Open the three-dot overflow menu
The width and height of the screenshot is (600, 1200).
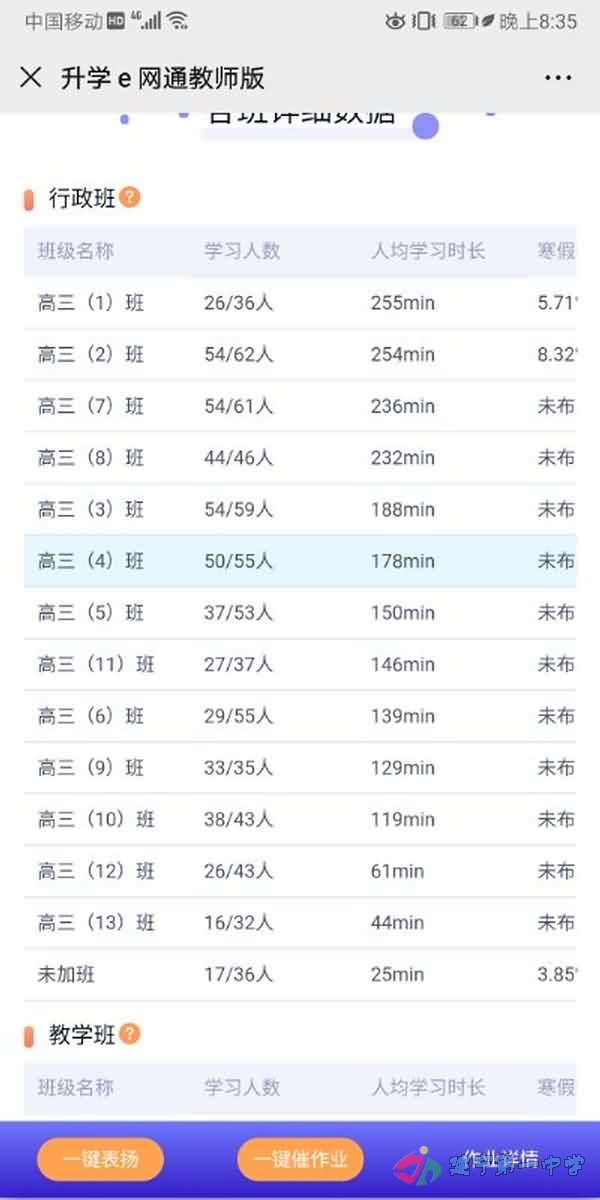click(557, 78)
